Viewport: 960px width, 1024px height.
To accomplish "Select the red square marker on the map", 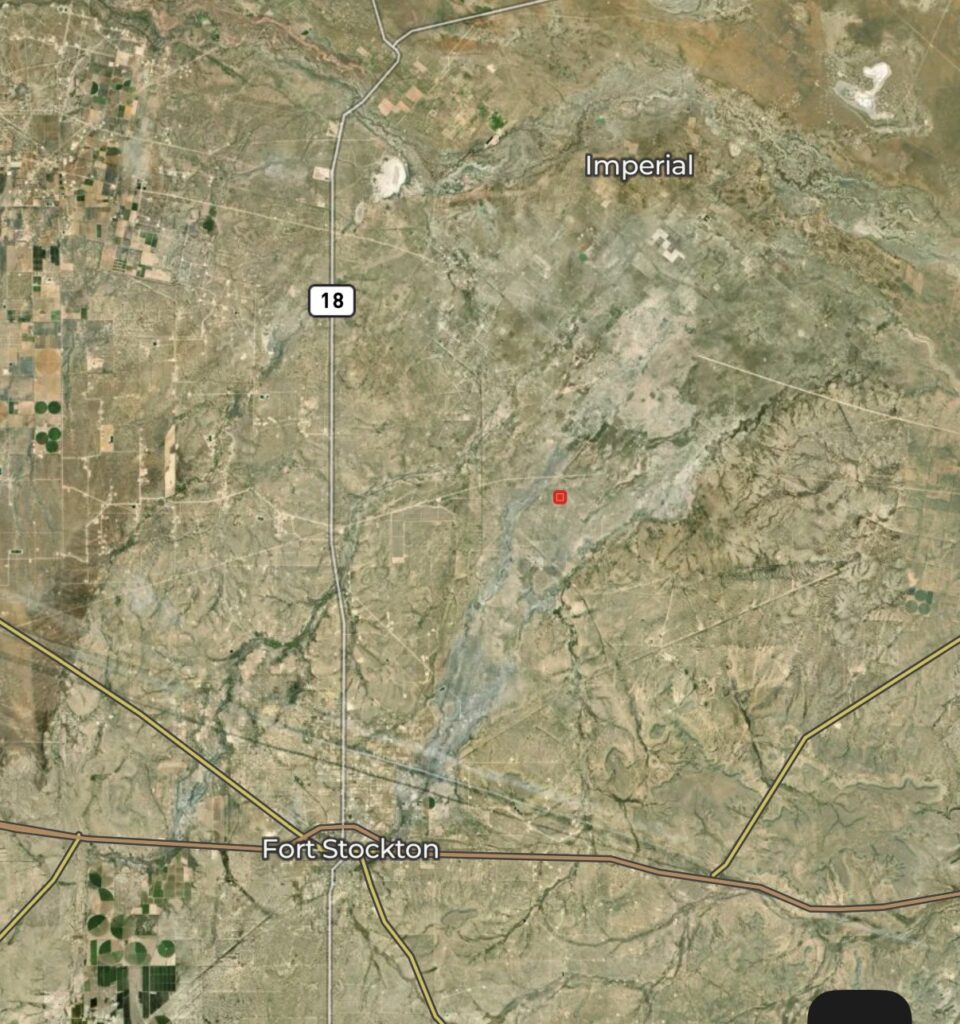I will coord(560,497).
